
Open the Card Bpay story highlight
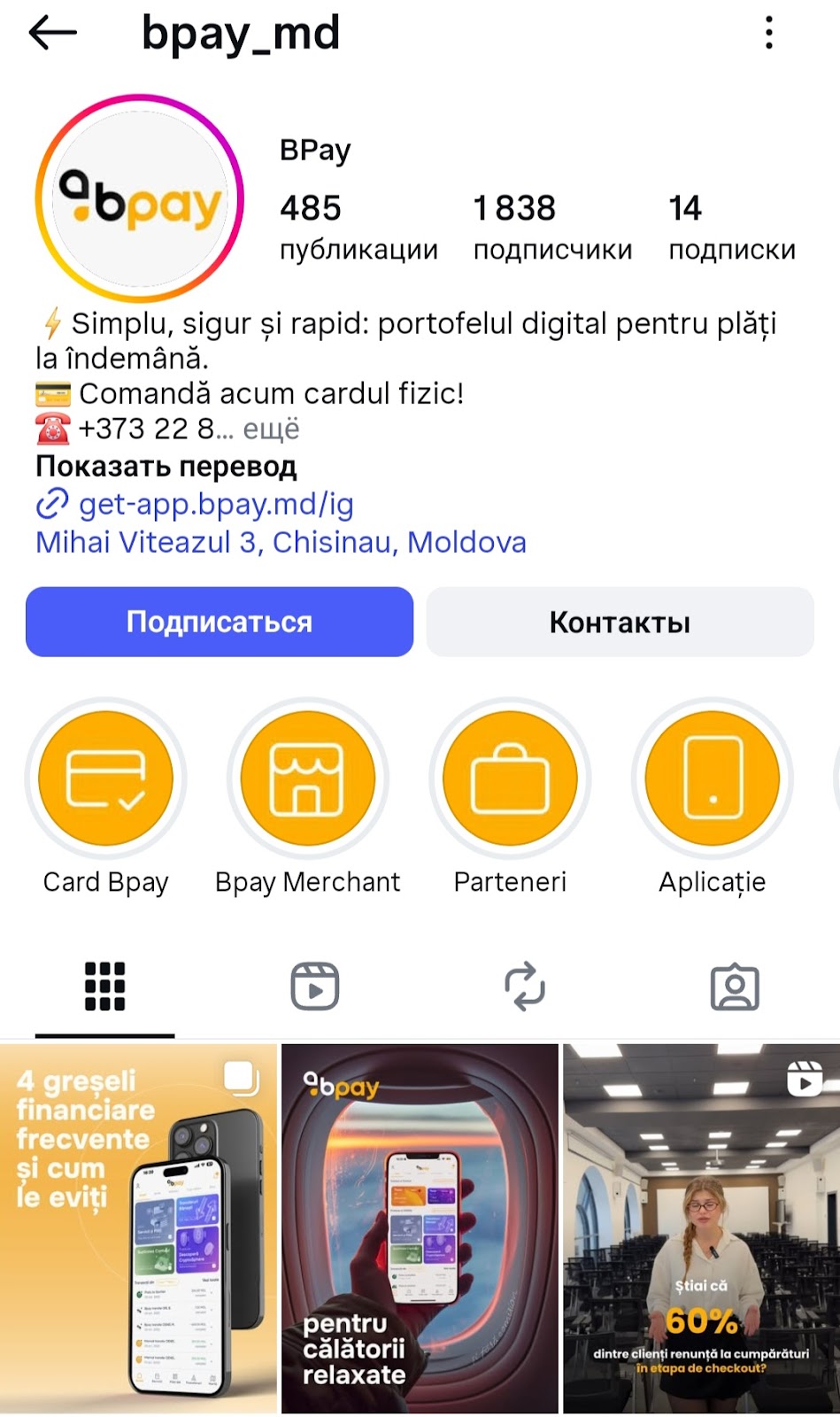[x=105, y=778]
